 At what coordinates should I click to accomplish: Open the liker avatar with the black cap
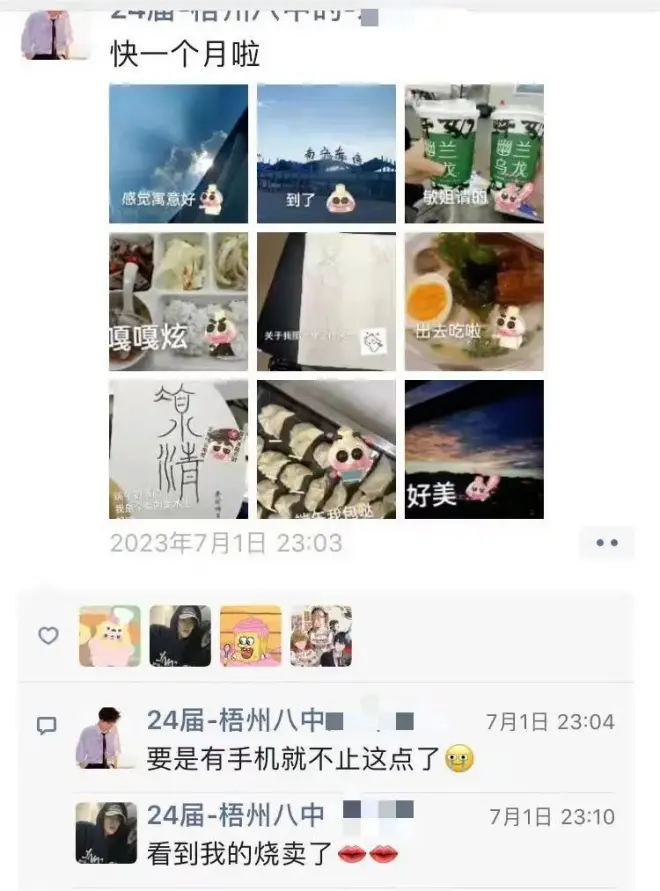click(180, 636)
